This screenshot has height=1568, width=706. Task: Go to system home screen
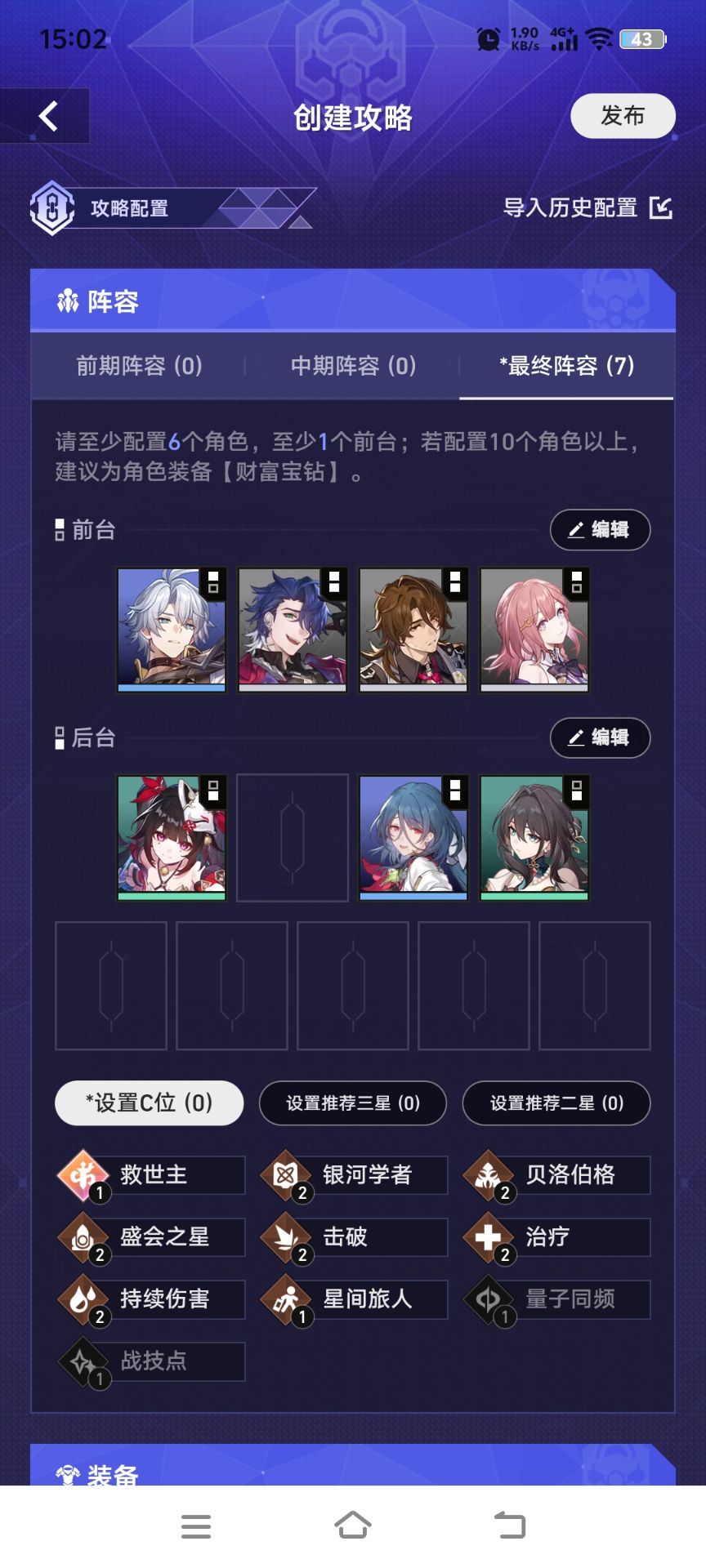coord(353,1526)
